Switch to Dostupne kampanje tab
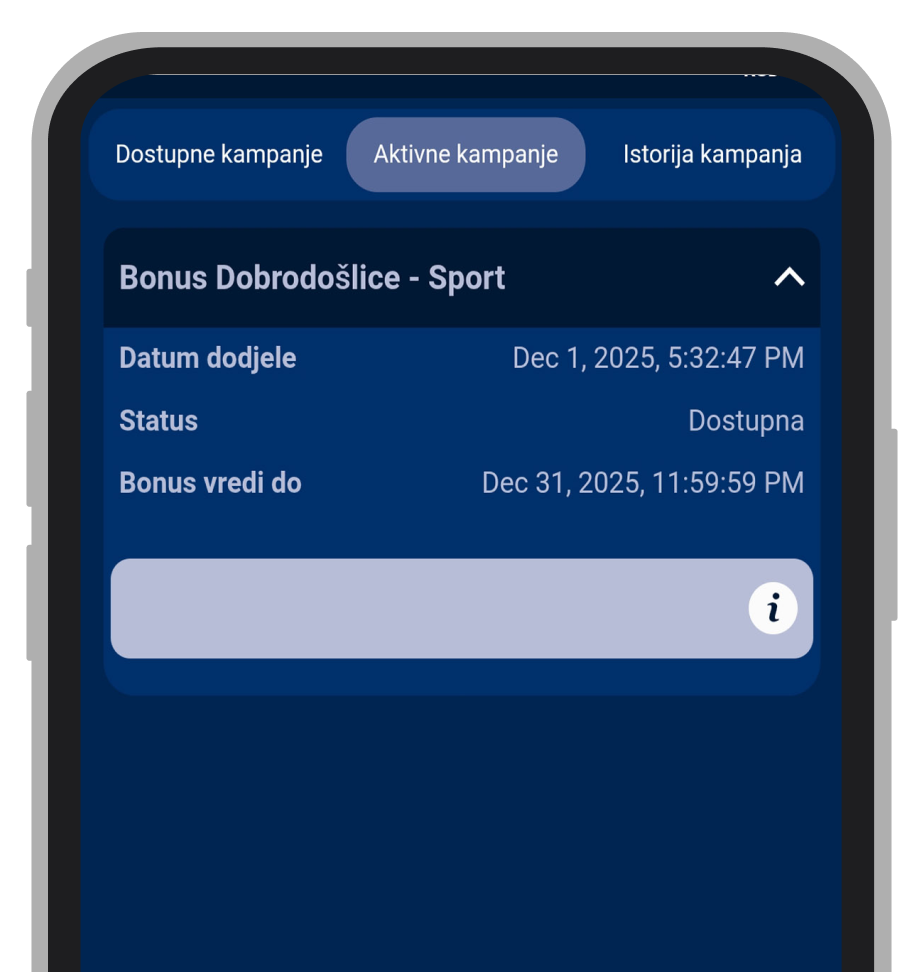The width and height of the screenshot is (924, 972). tap(219, 155)
